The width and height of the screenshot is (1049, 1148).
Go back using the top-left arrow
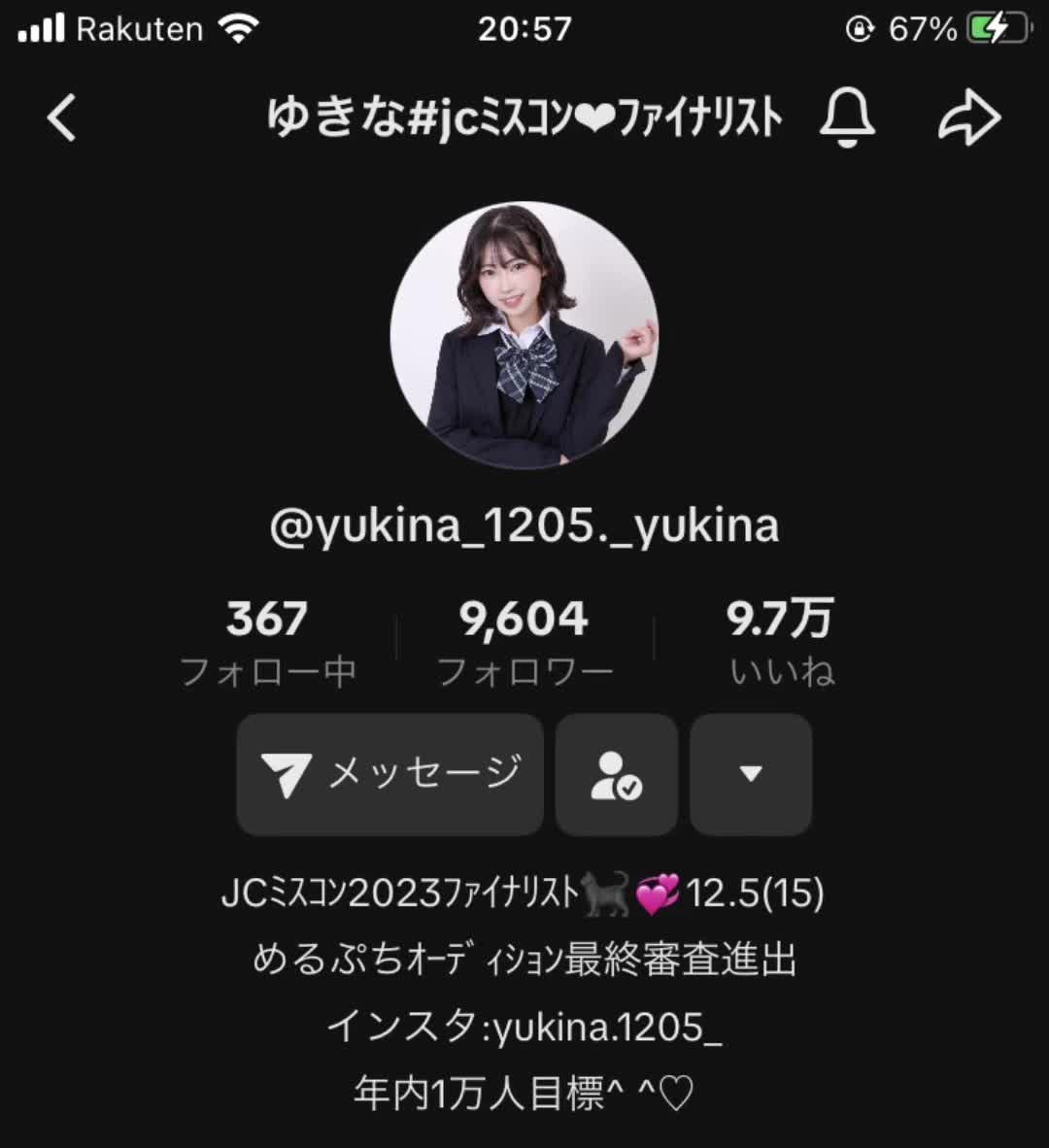click(61, 118)
